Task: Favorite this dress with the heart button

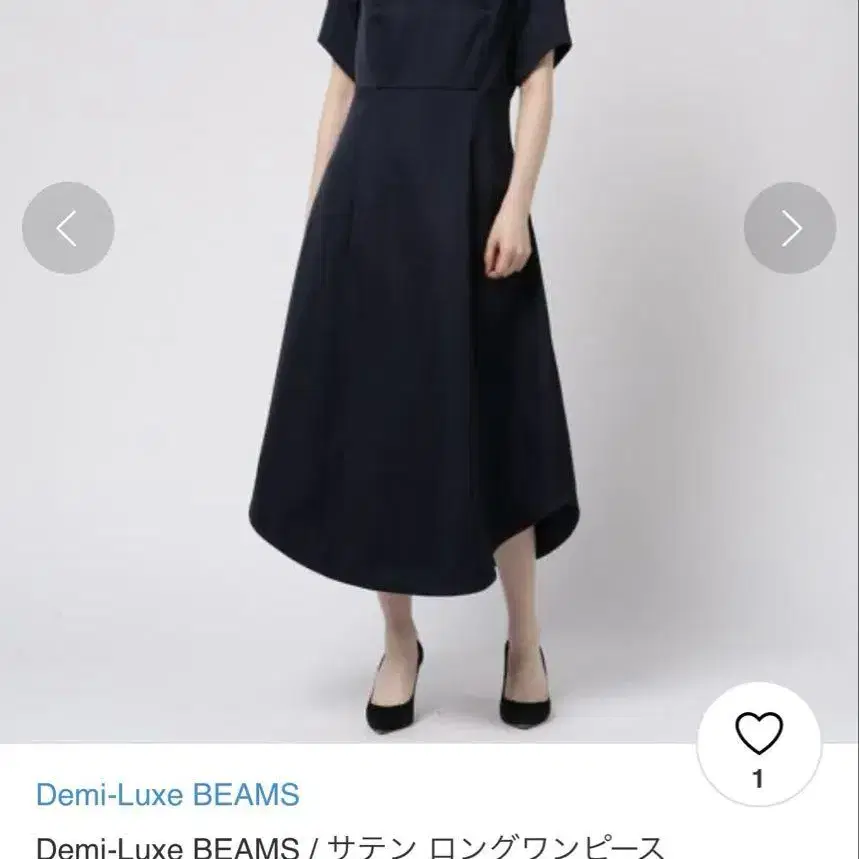Action: [x=759, y=744]
